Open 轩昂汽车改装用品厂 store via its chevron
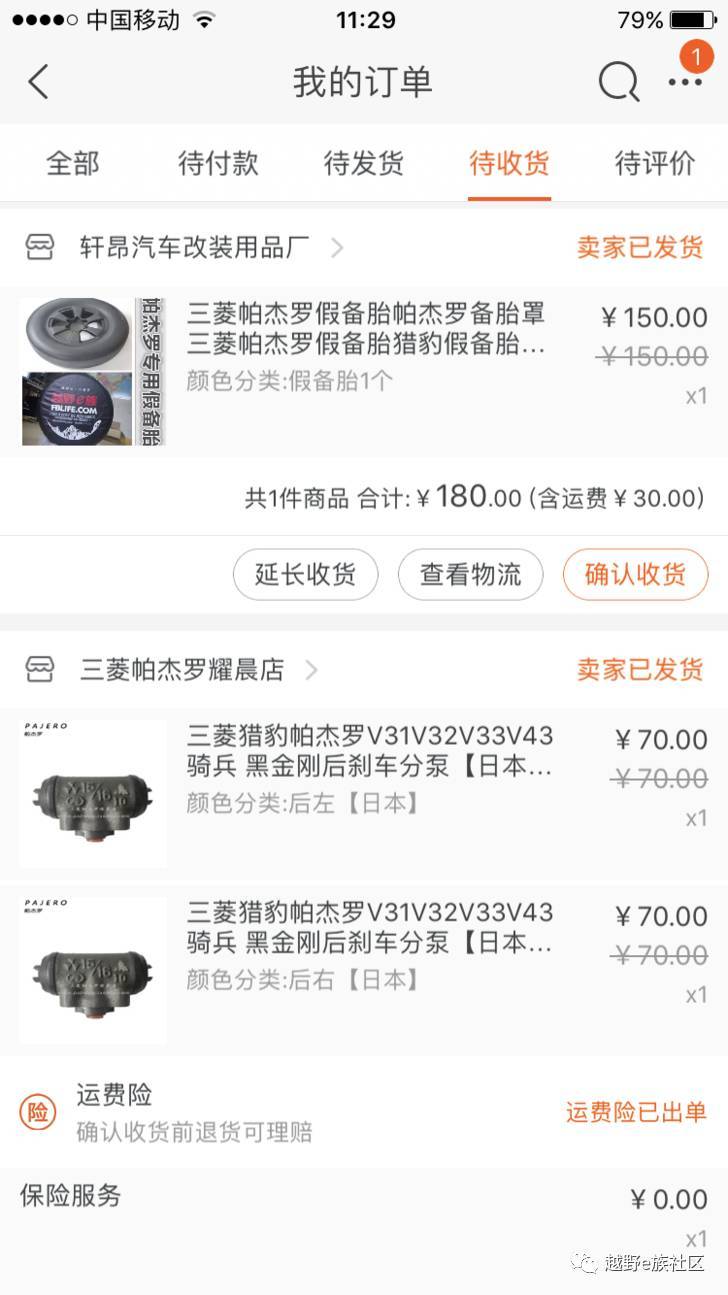 pyautogui.click(x=337, y=247)
